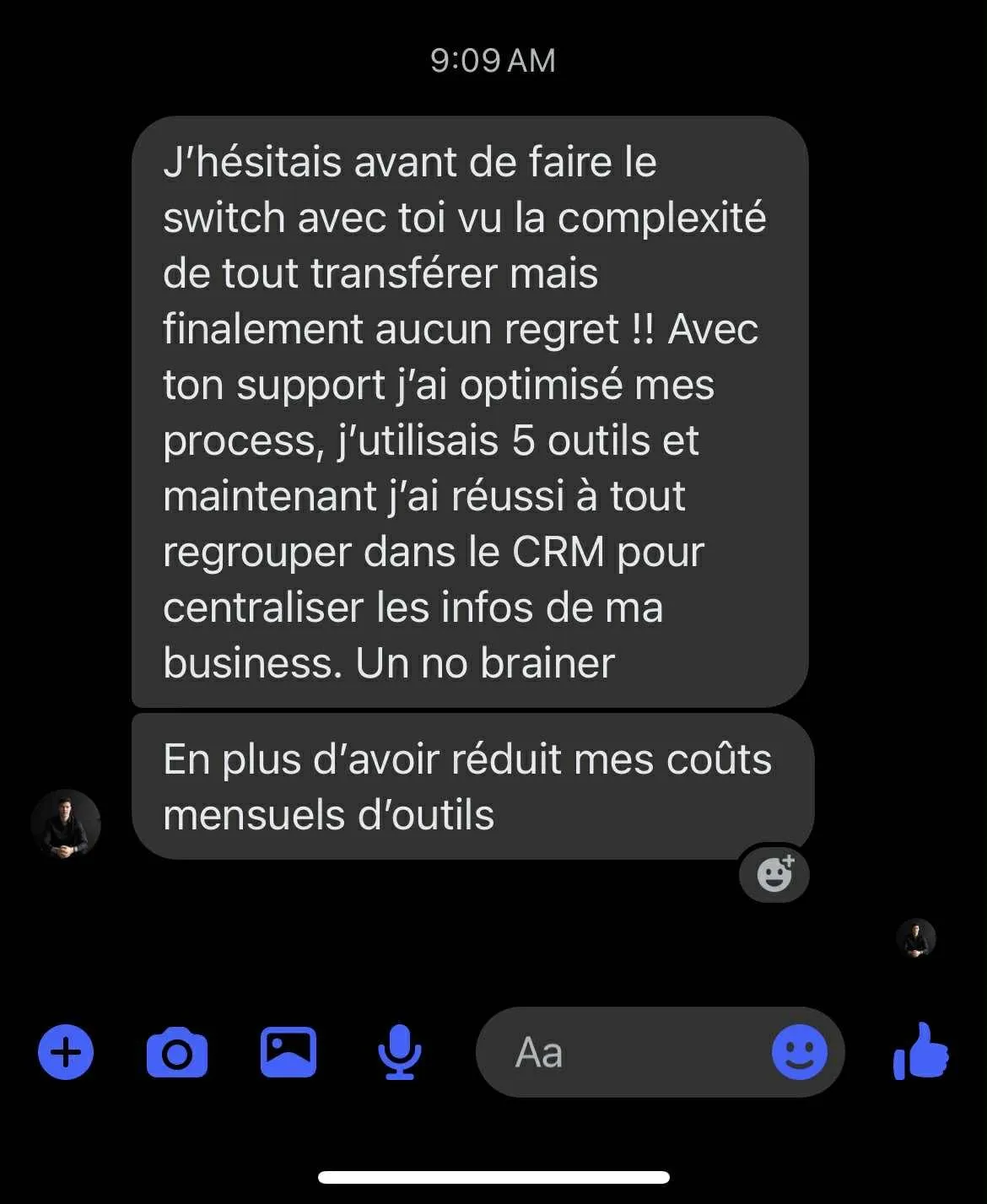Open the sender's profile picture beside the message
Image resolution: width=987 pixels, height=1204 pixels.
click(66, 824)
